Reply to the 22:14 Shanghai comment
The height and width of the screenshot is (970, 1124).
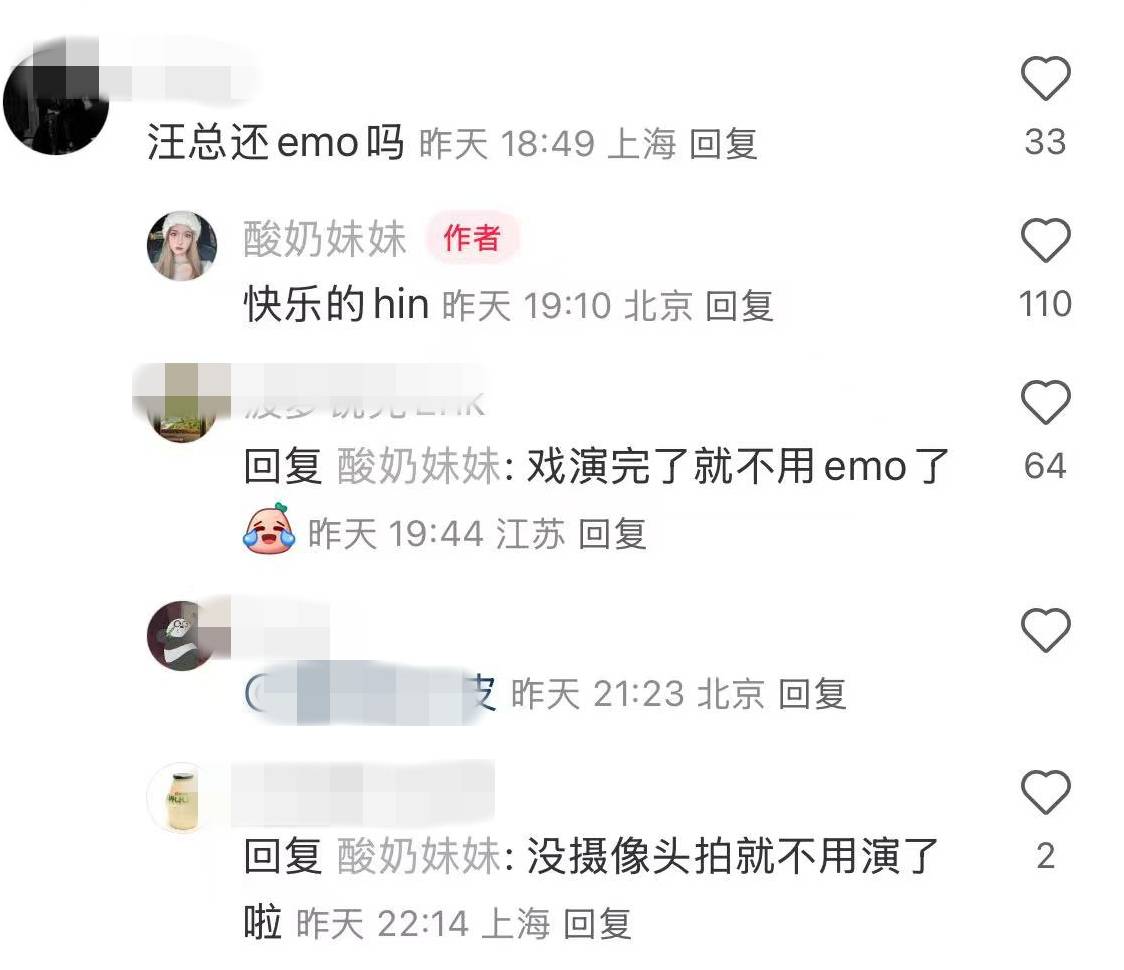click(x=597, y=923)
